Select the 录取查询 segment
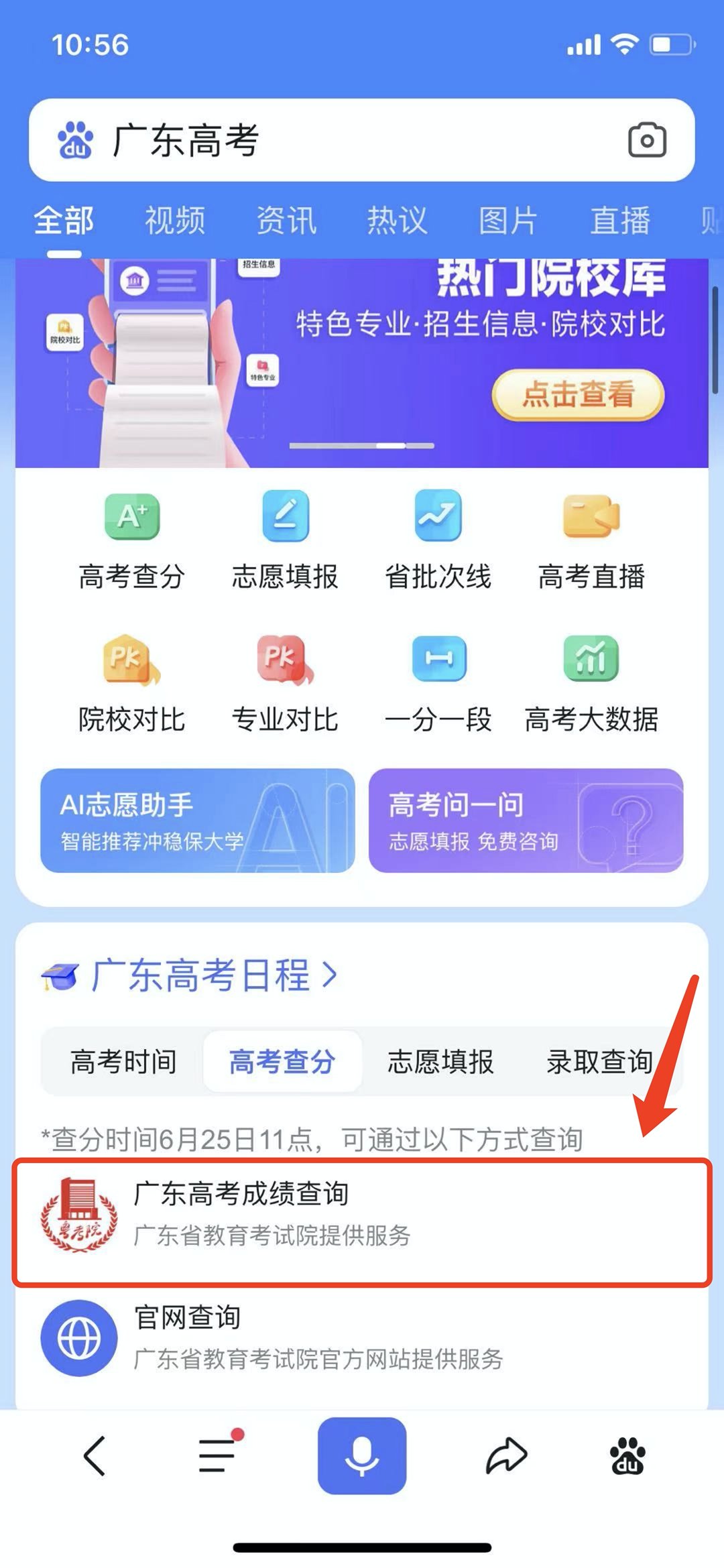The height and width of the screenshot is (1568, 724). (x=599, y=1062)
